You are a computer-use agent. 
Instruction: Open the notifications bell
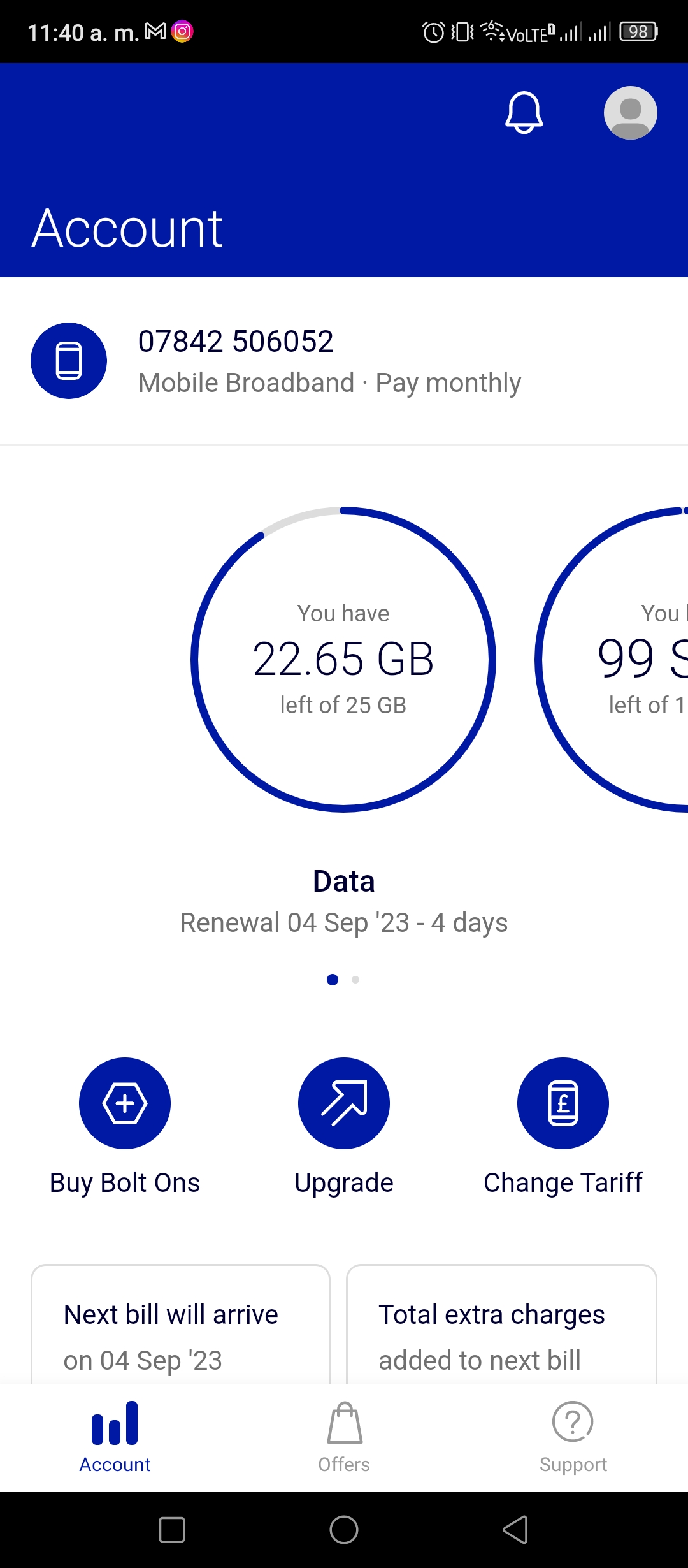[x=524, y=113]
